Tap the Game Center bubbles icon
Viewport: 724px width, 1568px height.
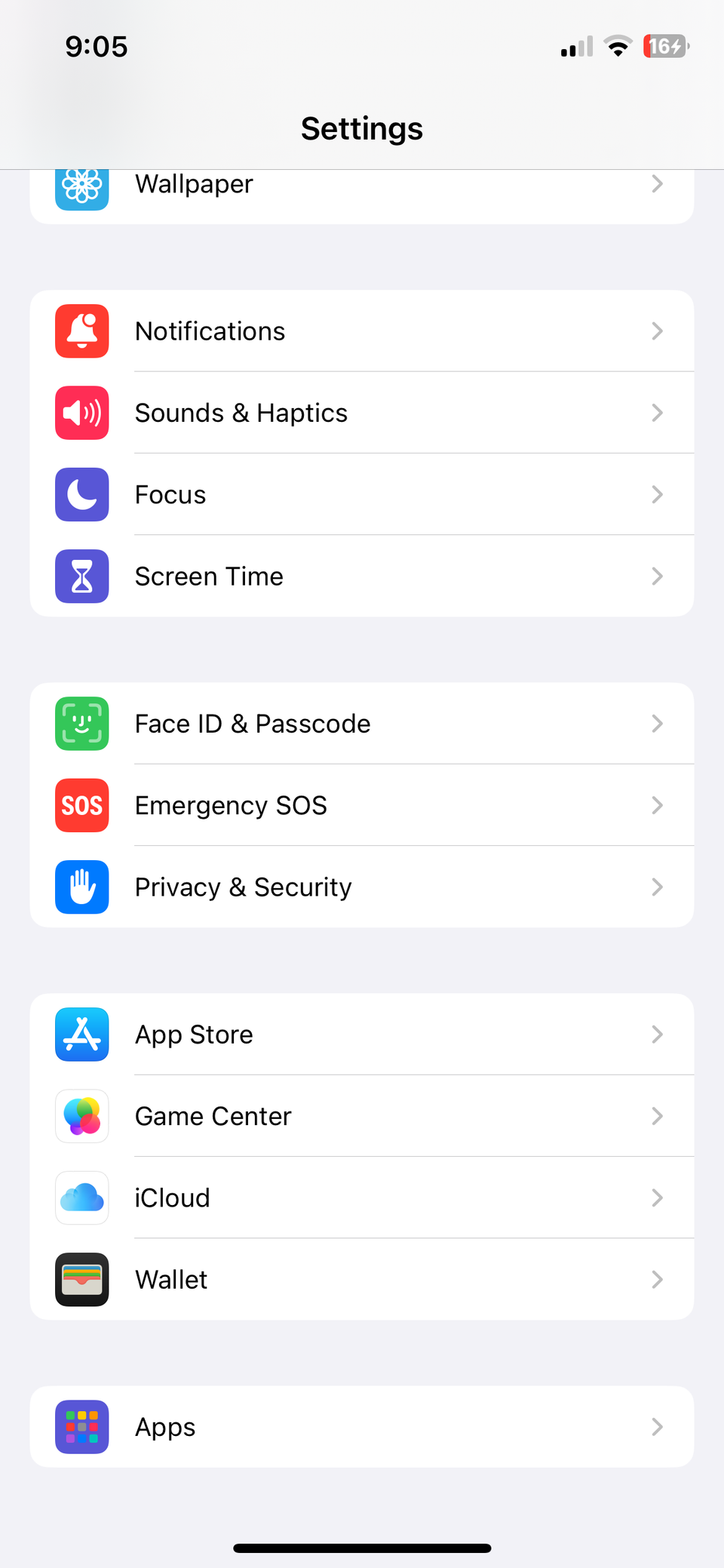tap(81, 1116)
